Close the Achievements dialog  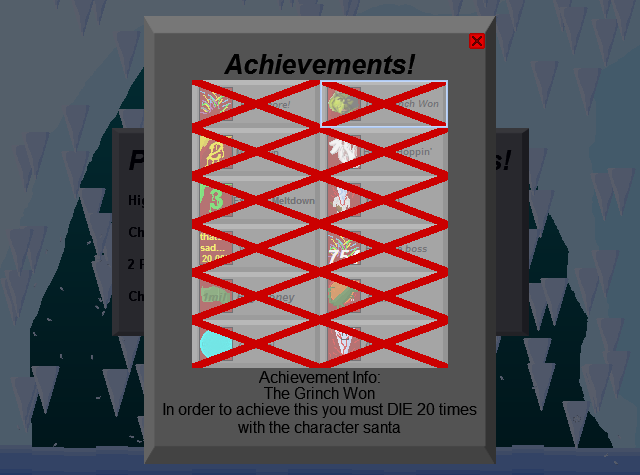477,41
